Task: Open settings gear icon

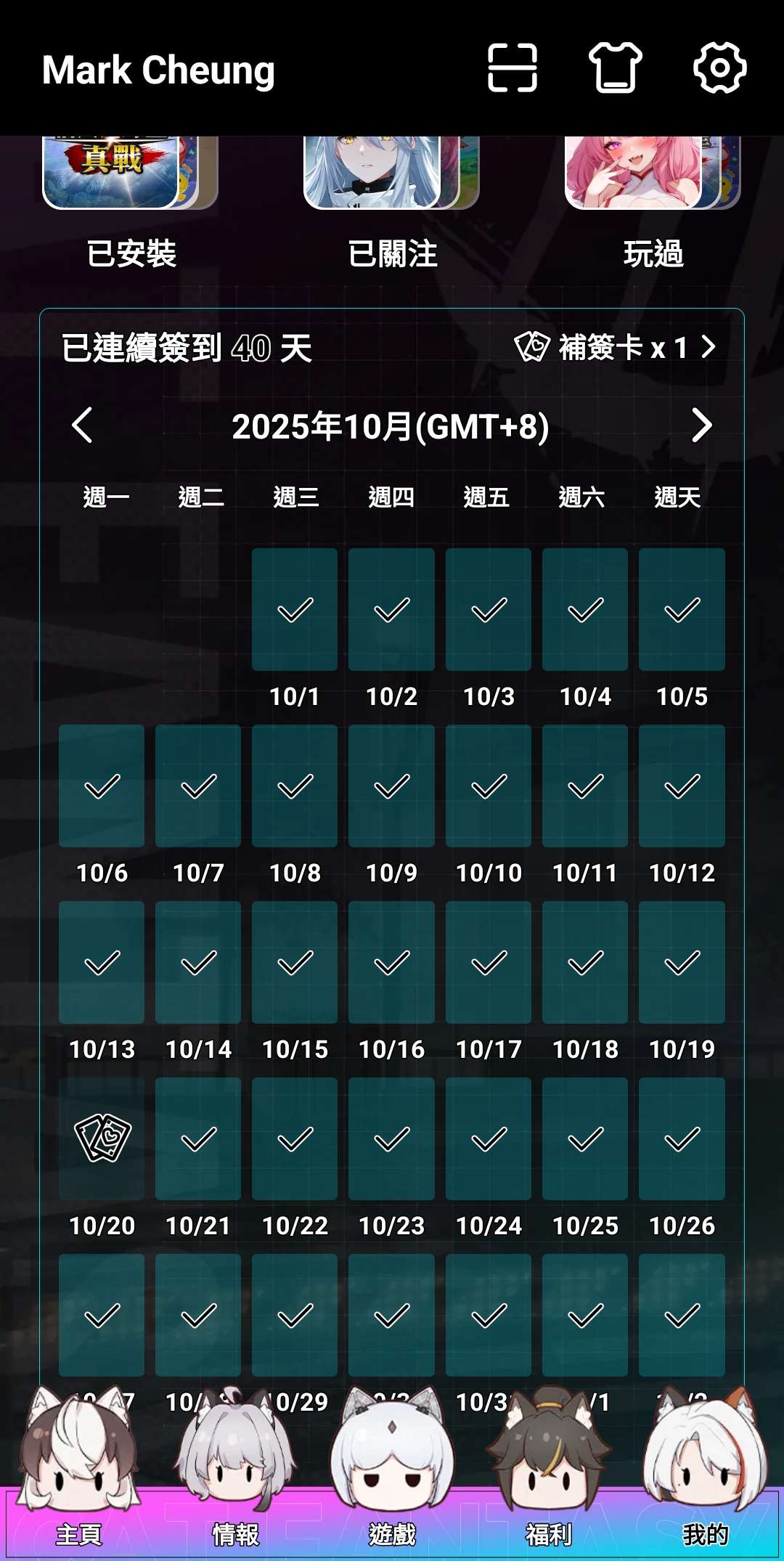Action: point(719,68)
